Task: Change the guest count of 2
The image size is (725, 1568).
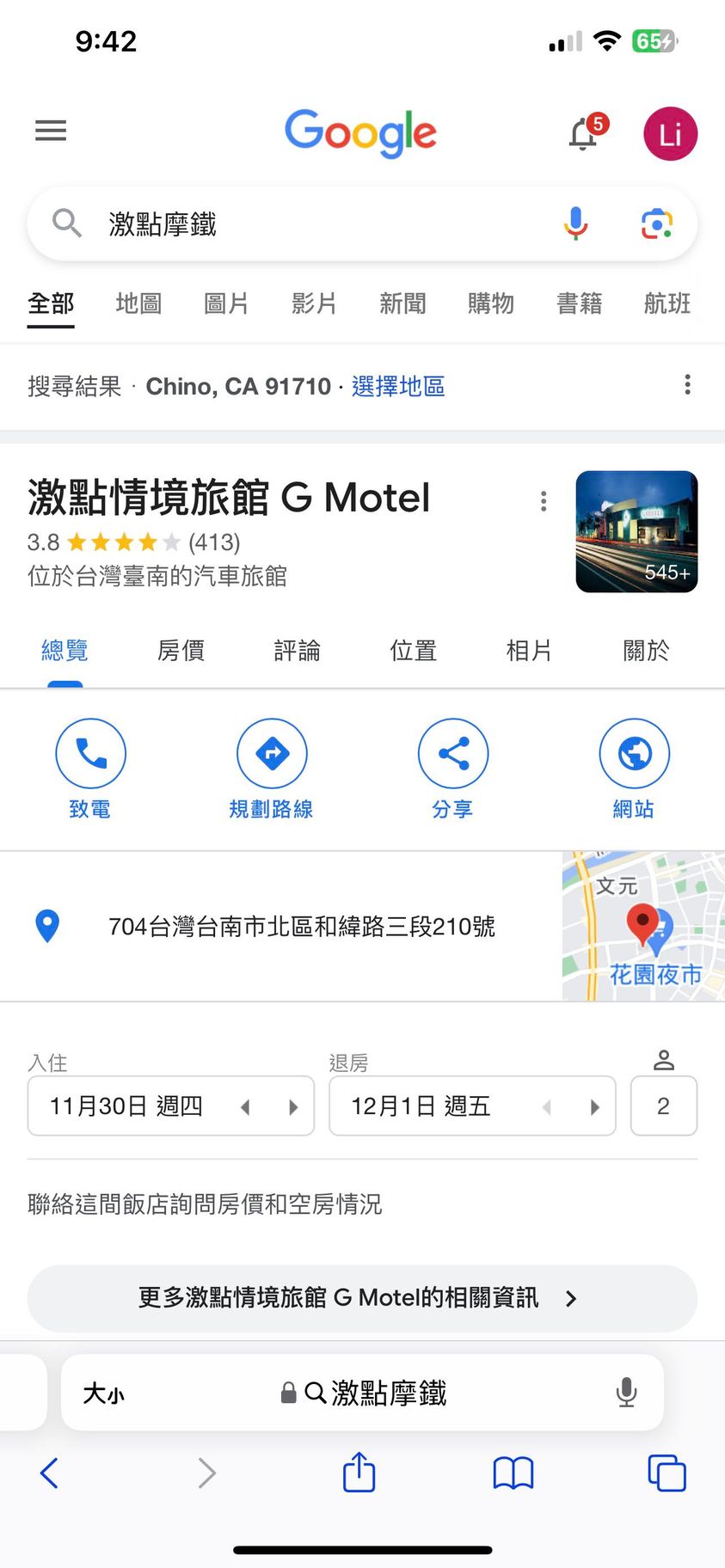Action: 663,1106
